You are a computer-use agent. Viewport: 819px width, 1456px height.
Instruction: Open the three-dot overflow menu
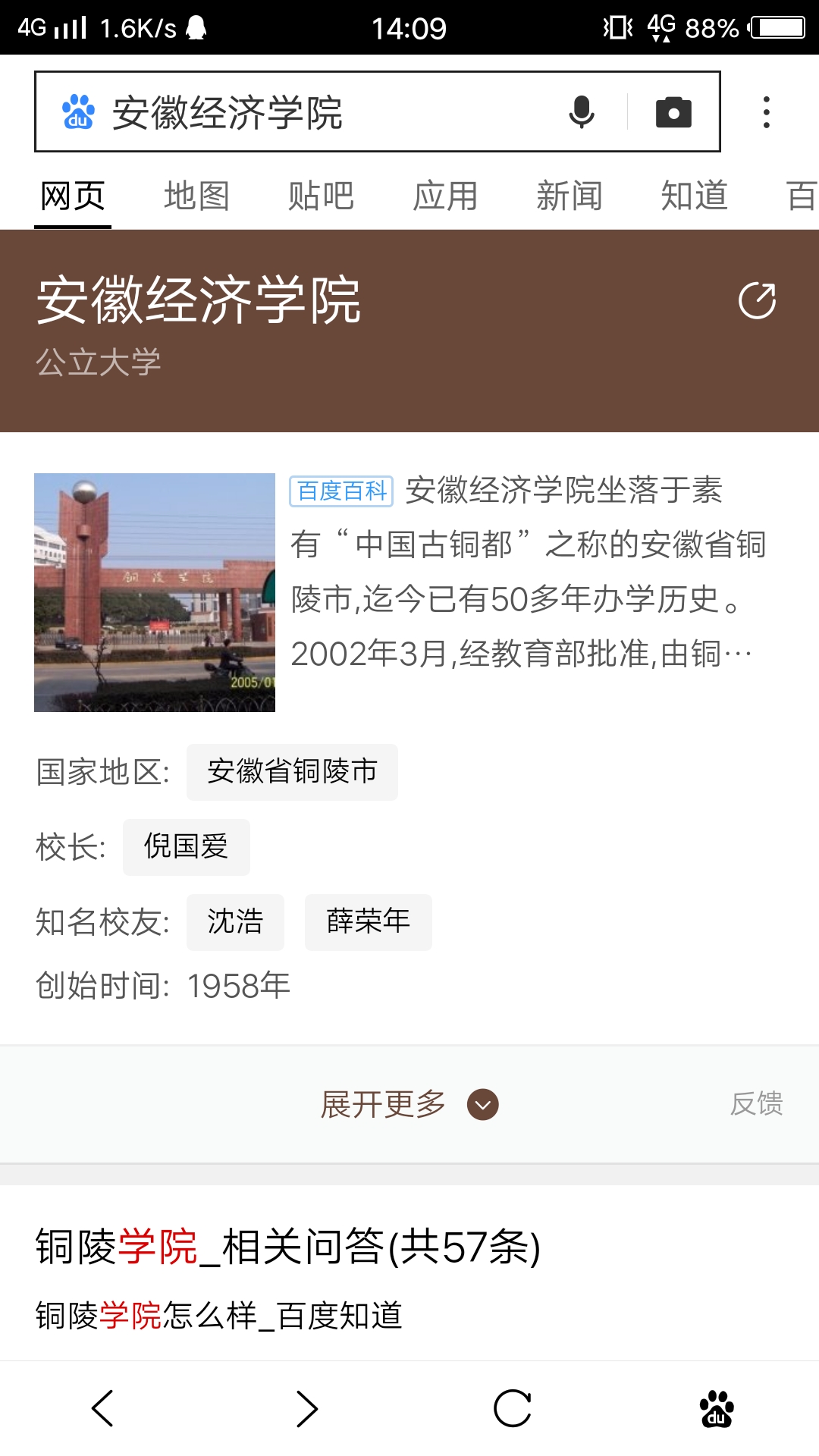pyautogui.click(x=767, y=112)
